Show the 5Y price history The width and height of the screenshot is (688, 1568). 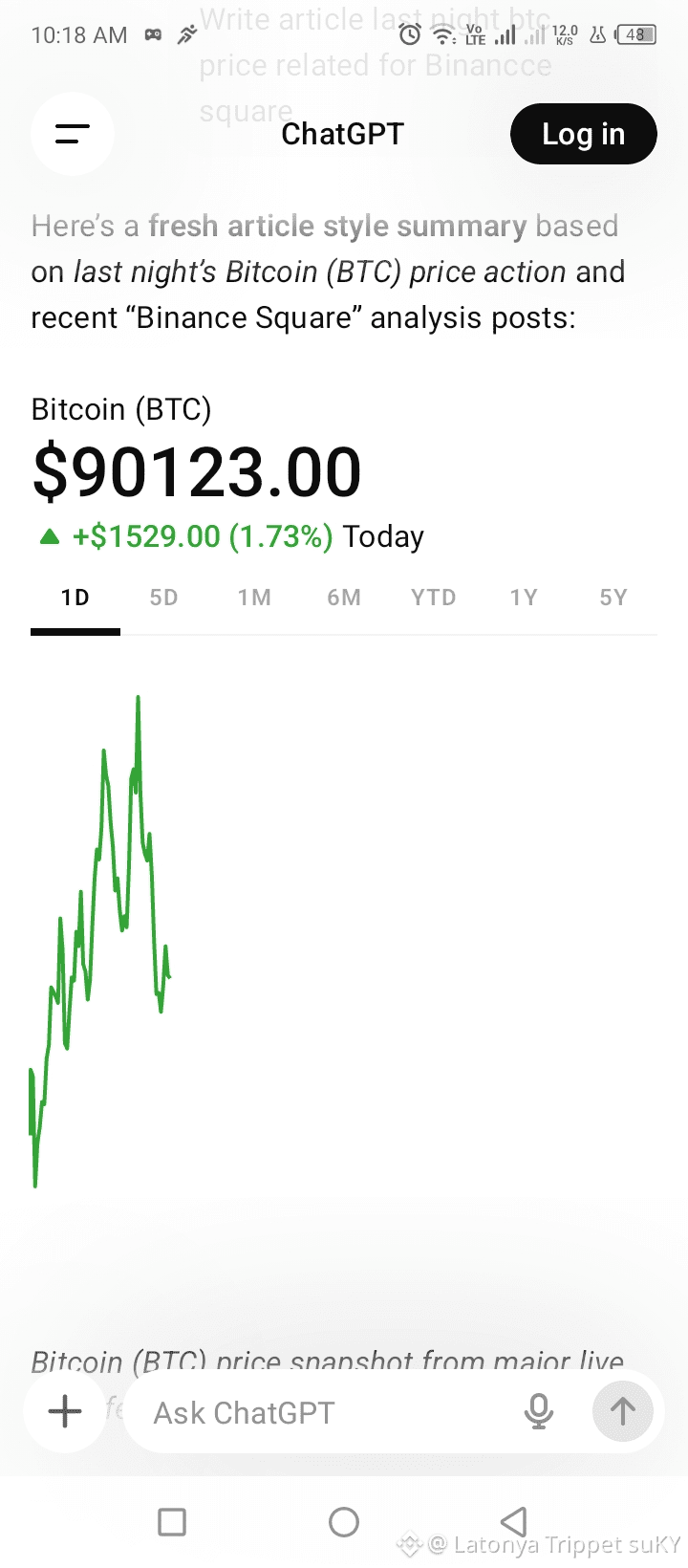pos(613,599)
